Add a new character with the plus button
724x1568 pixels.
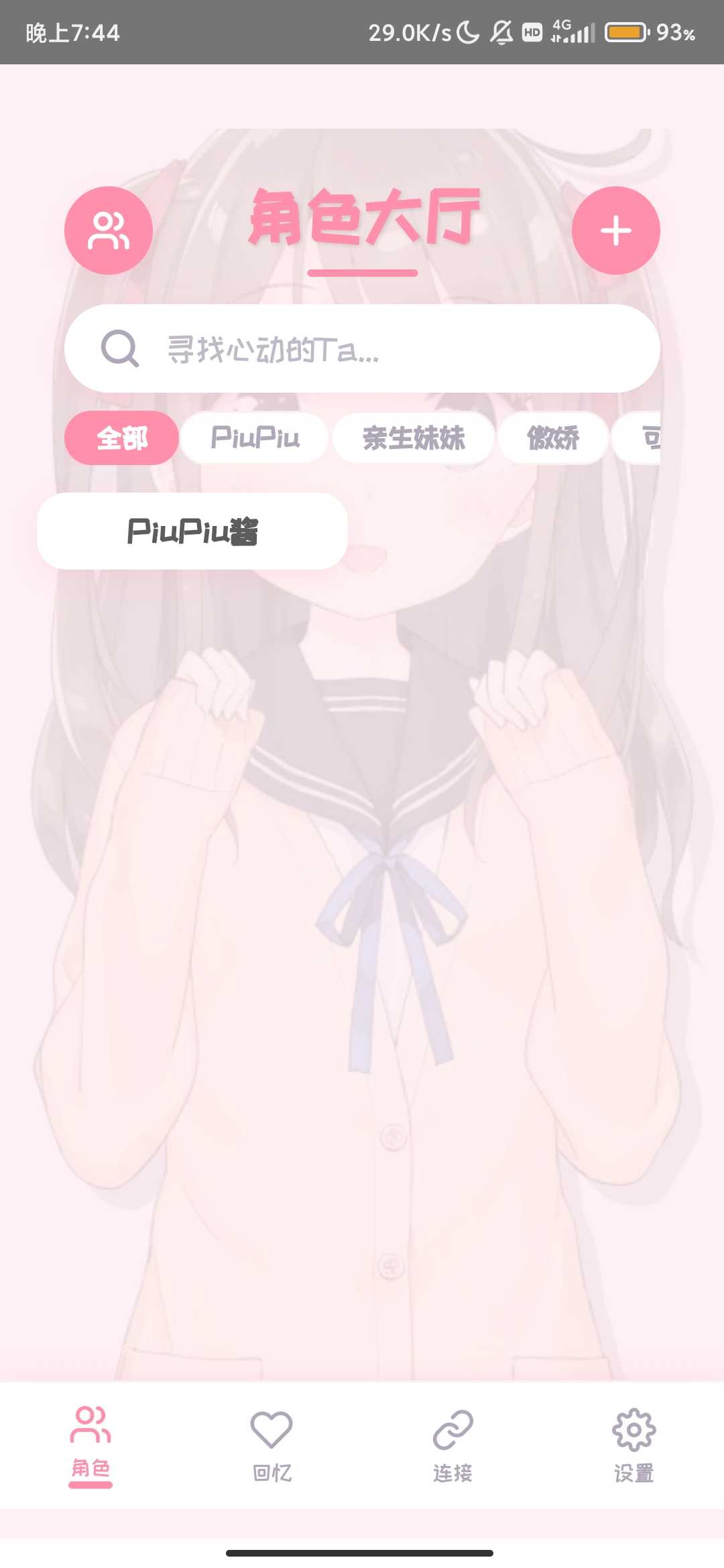615,231
